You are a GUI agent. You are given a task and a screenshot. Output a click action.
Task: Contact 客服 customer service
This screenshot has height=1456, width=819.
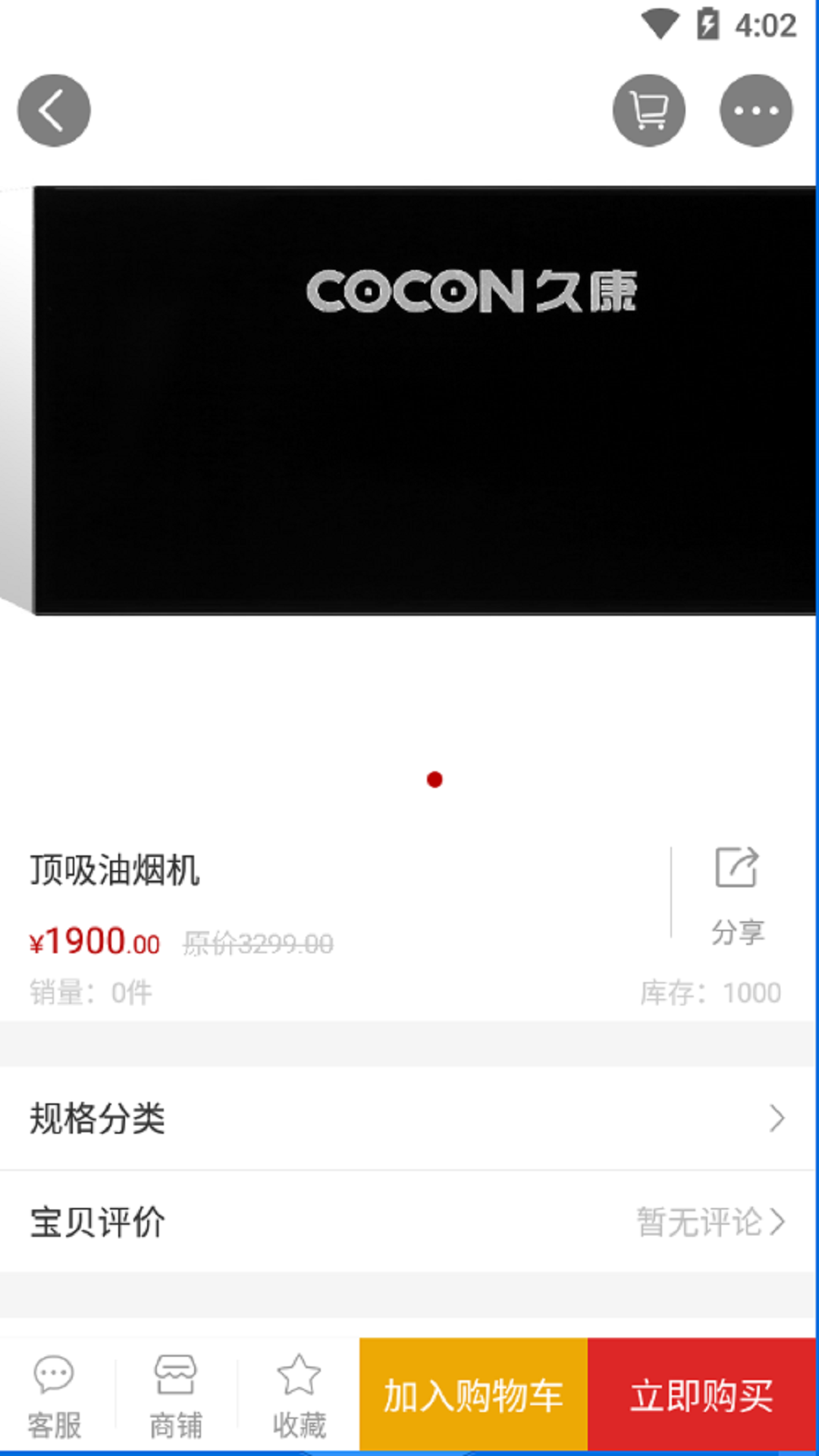point(55,1397)
